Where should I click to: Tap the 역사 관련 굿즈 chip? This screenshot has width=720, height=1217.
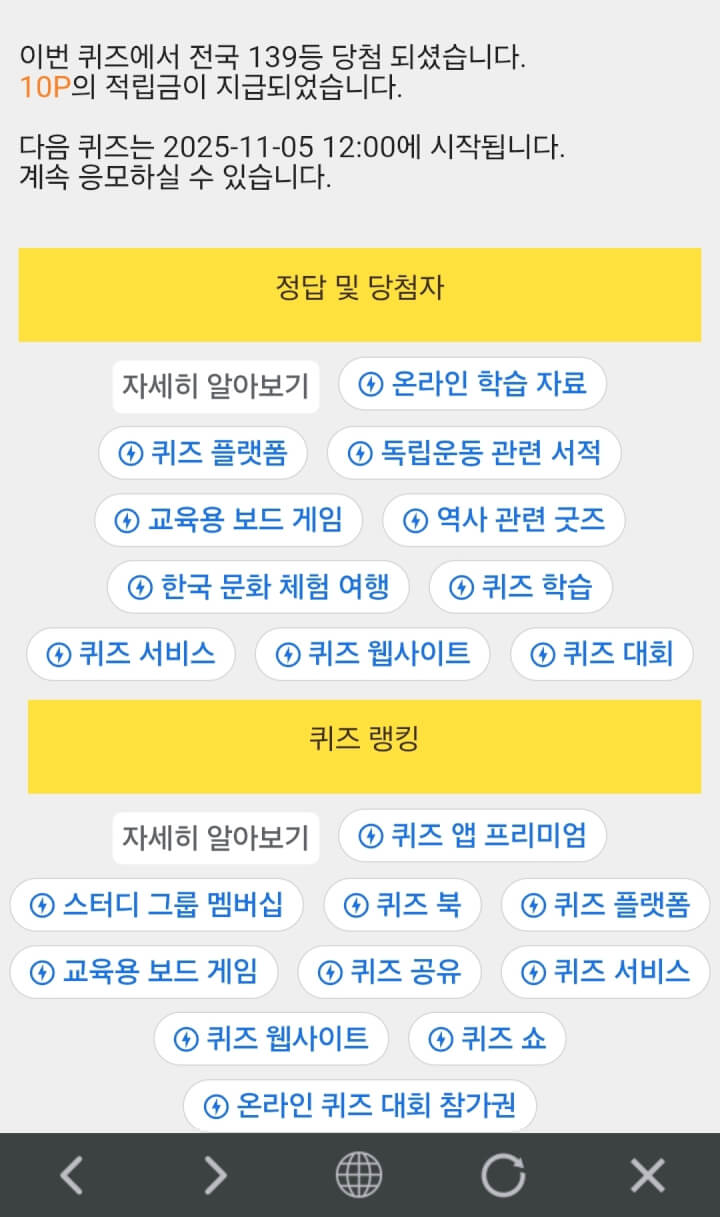click(x=504, y=520)
